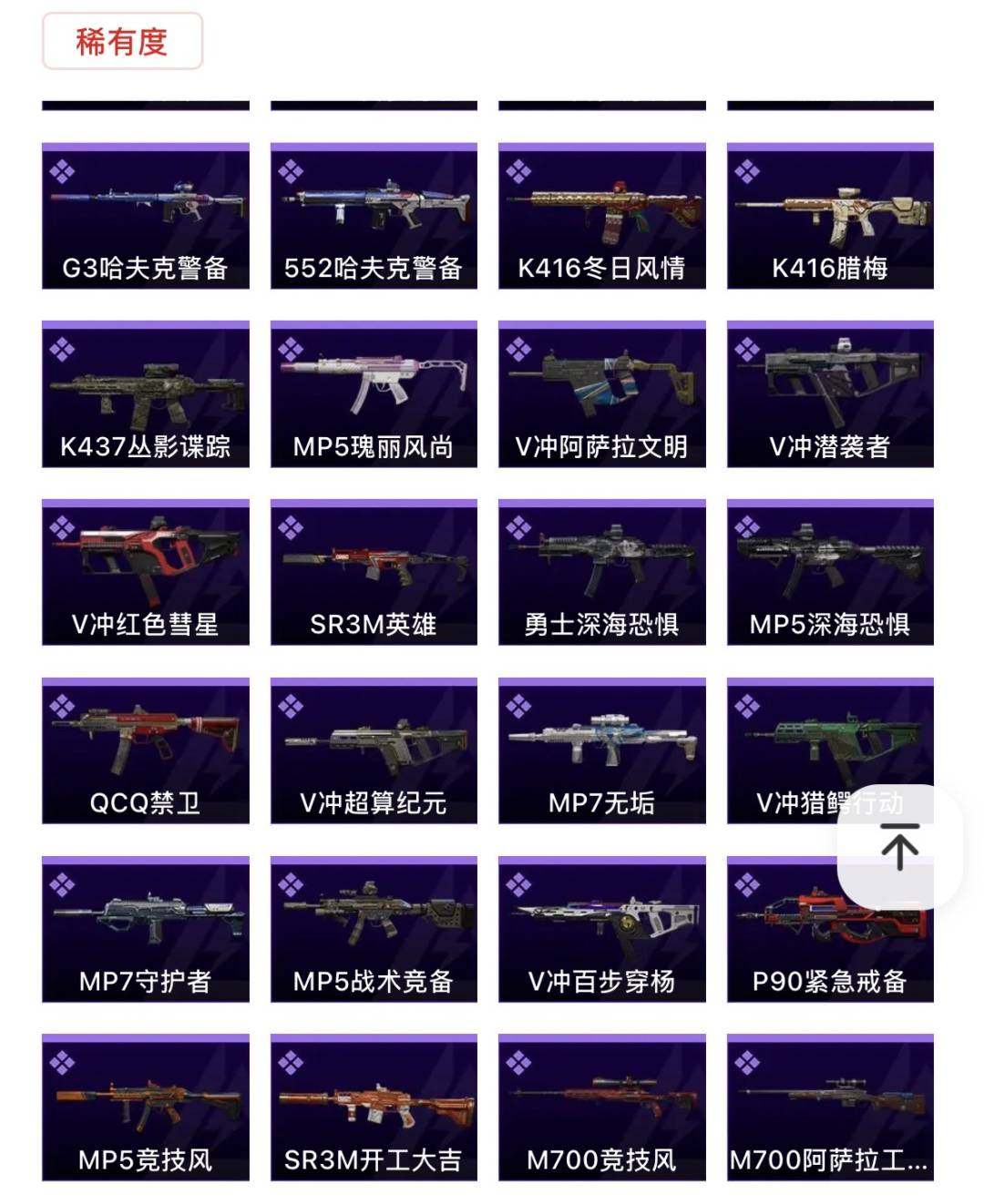This screenshot has height=1204, width=984.
Task: Open the G3哈夫克警备 skin tile
Action: coord(146,217)
